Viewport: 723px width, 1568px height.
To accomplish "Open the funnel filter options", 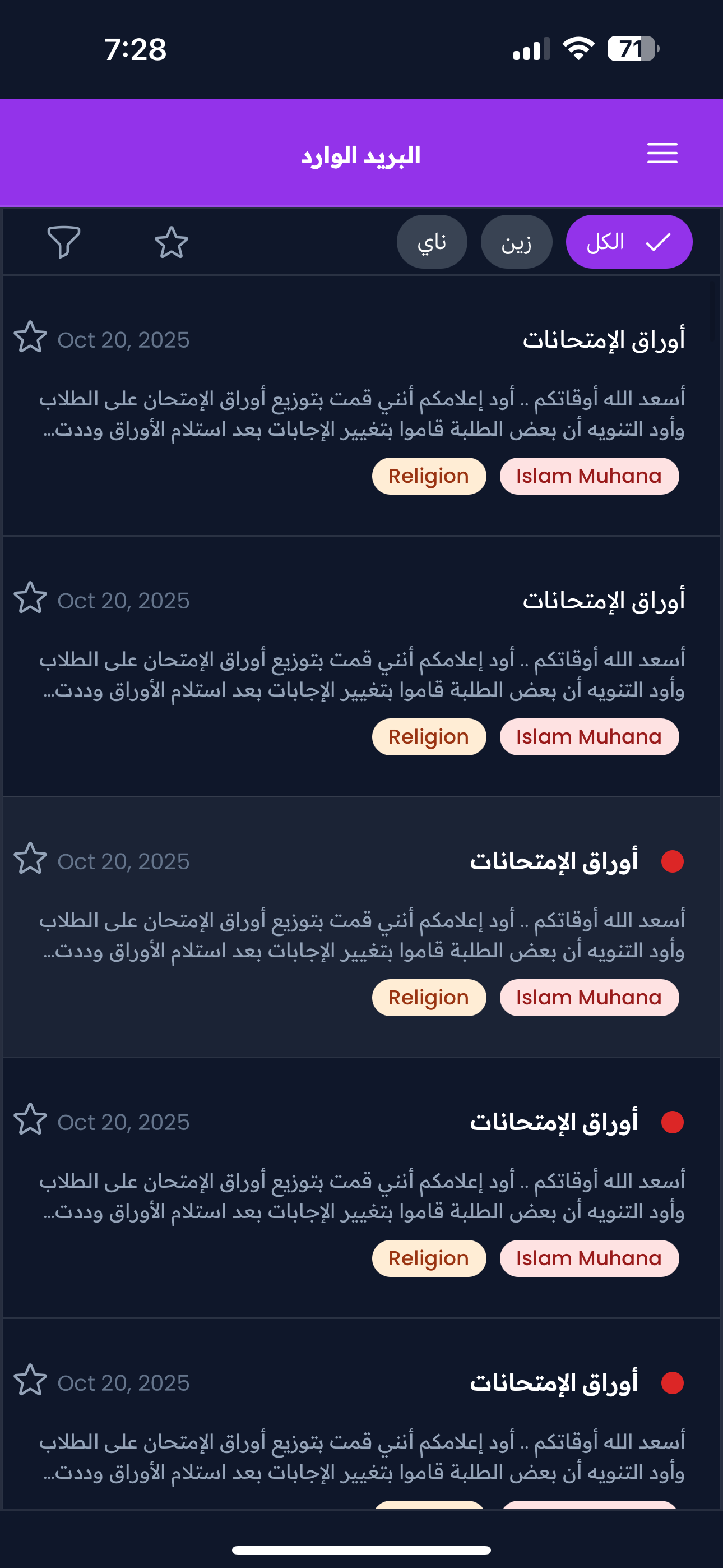I will point(64,242).
